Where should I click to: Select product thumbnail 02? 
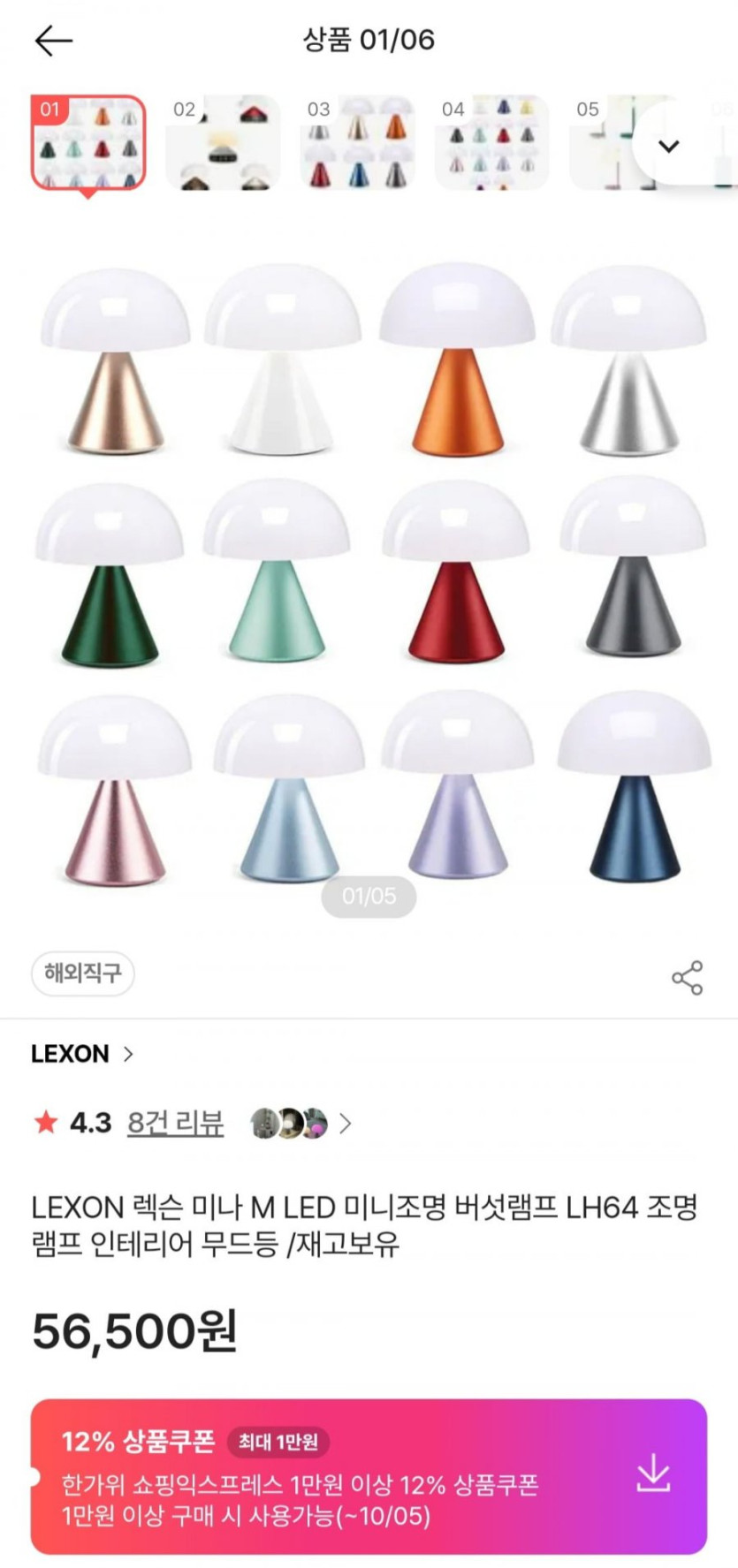[x=224, y=143]
